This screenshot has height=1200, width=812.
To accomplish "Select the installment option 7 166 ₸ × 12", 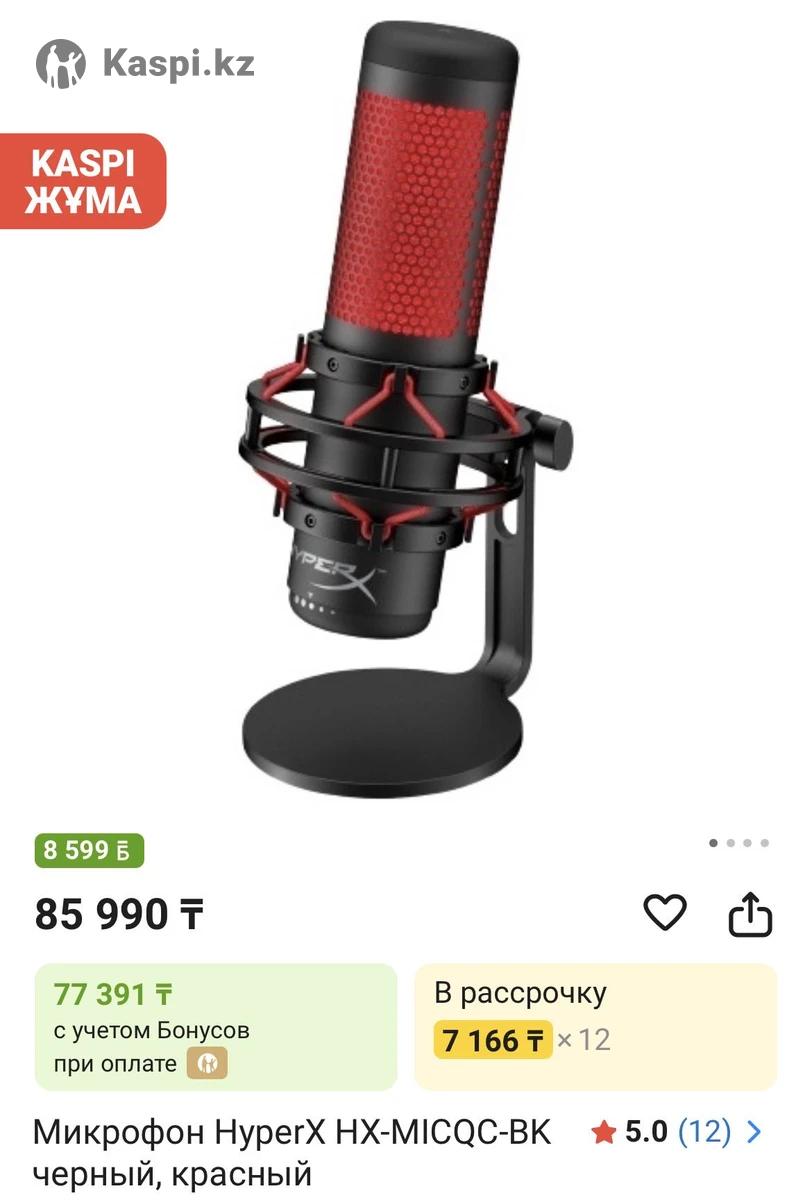I will (595, 1025).
